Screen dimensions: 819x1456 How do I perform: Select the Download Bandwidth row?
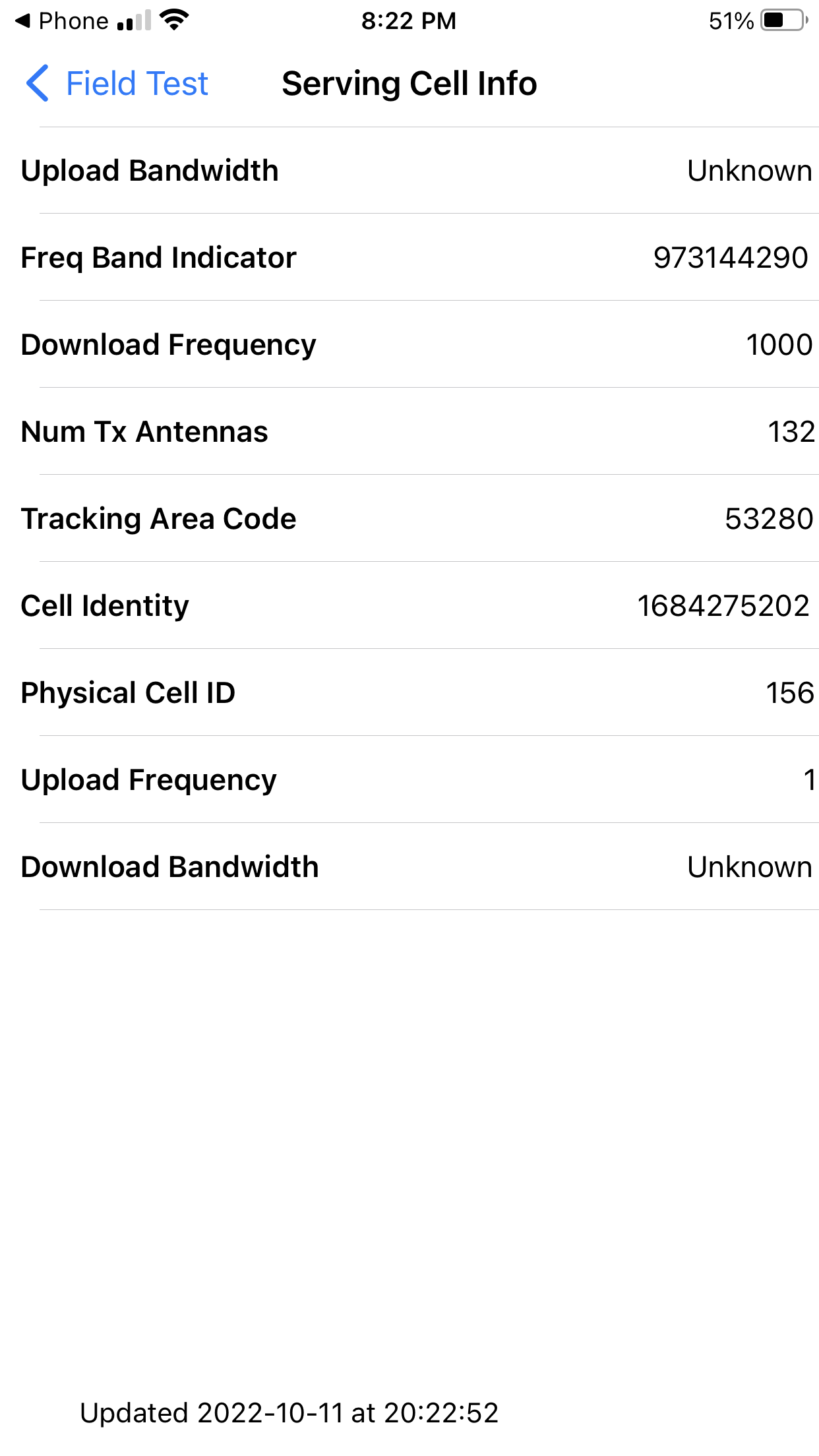tap(409, 867)
